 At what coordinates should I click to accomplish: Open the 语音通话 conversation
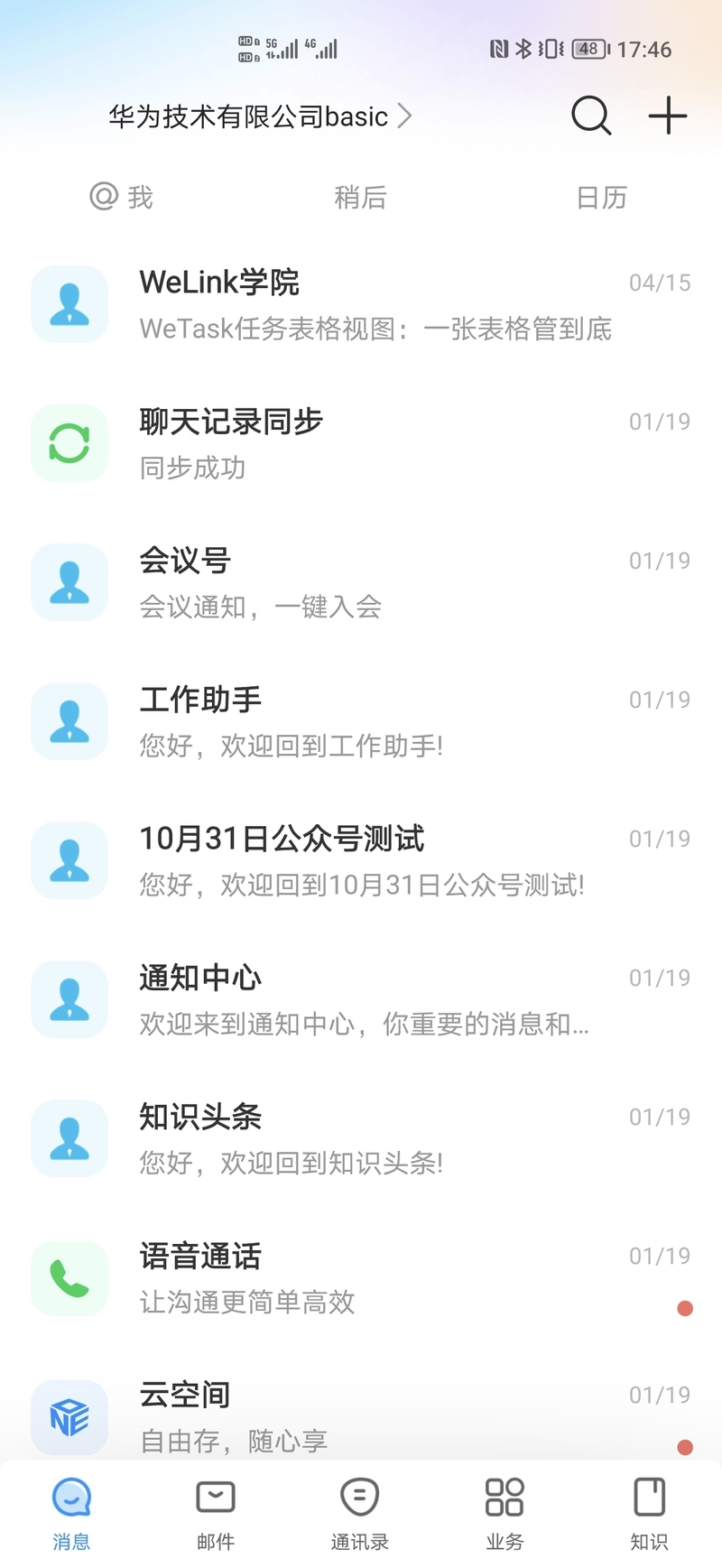pos(361,1277)
